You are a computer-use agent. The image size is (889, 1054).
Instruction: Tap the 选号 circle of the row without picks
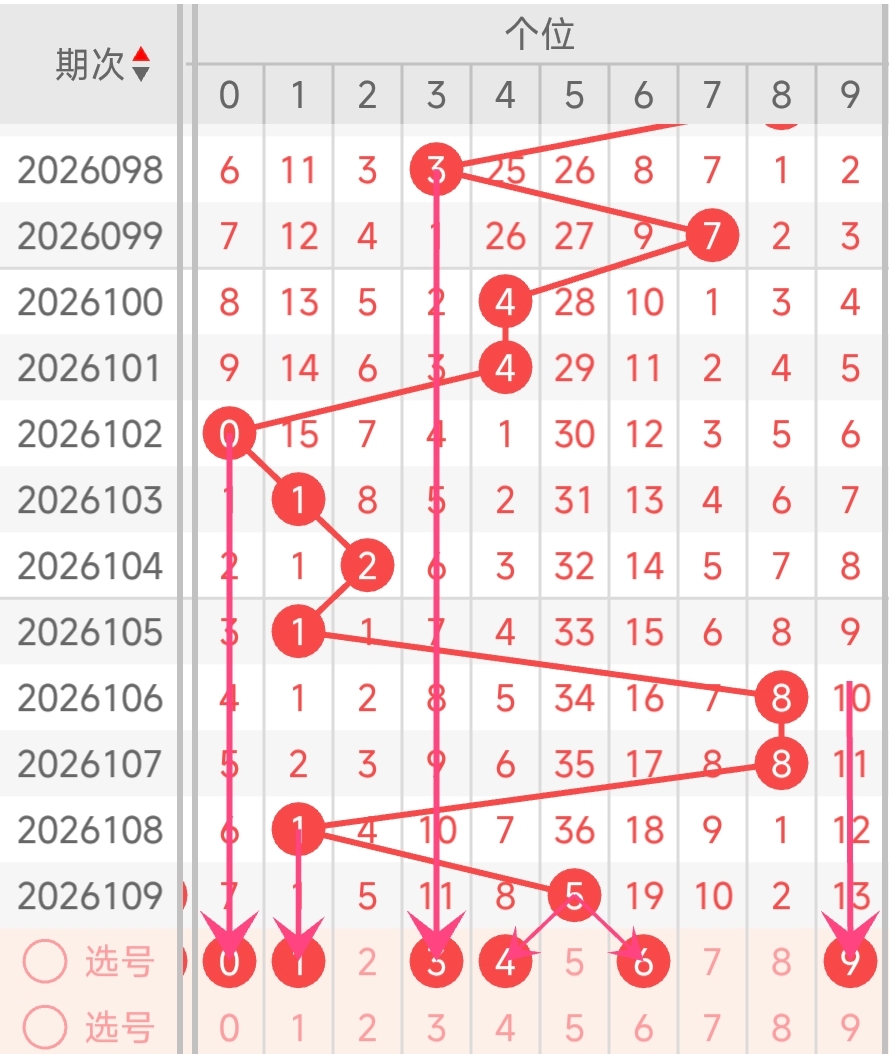coord(45,1026)
